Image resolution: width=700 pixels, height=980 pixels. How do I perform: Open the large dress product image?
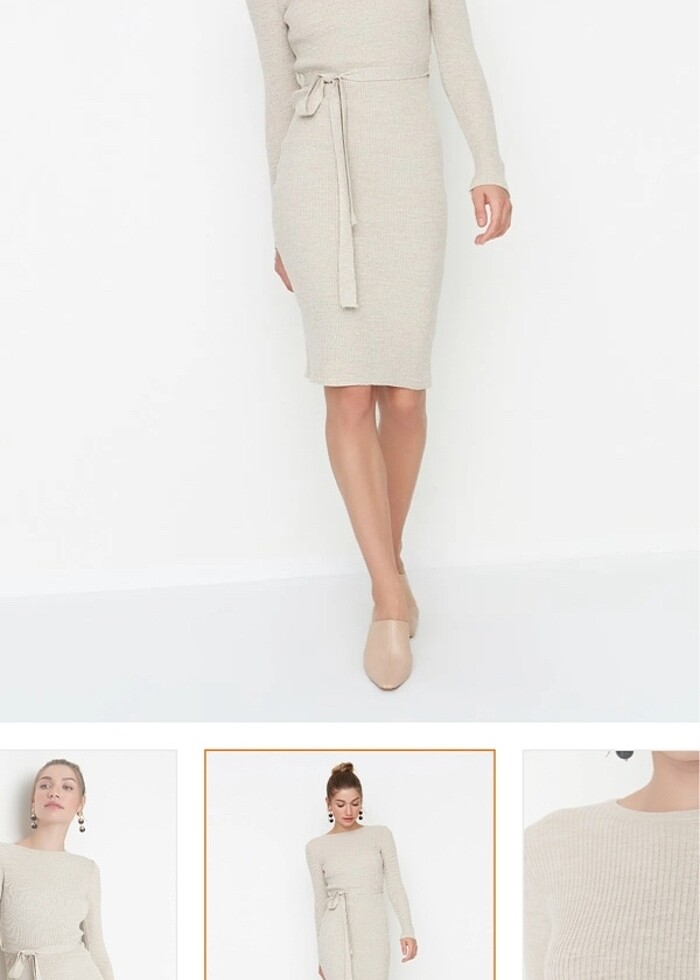[350, 360]
